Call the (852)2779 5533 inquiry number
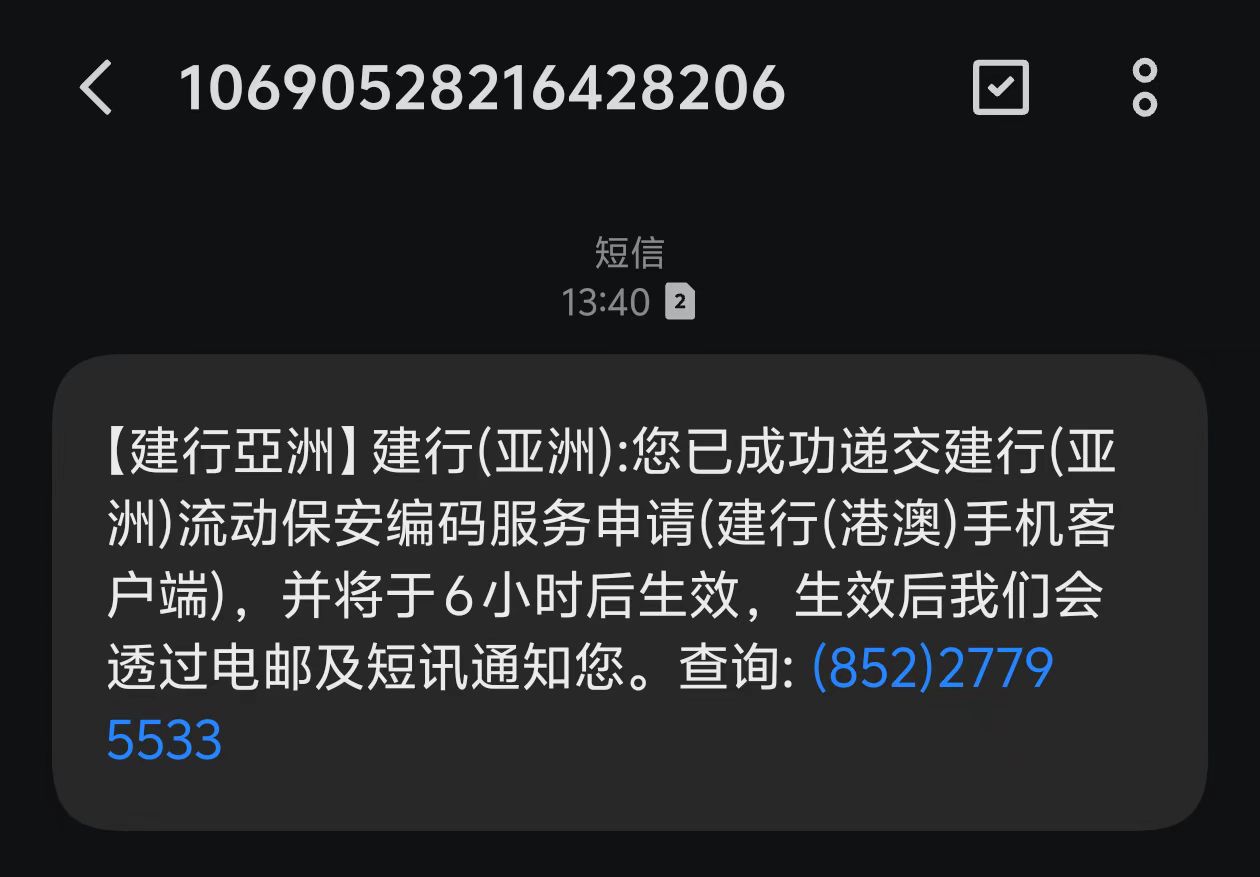The width and height of the screenshot is (1260, 877). coord(931,668)
